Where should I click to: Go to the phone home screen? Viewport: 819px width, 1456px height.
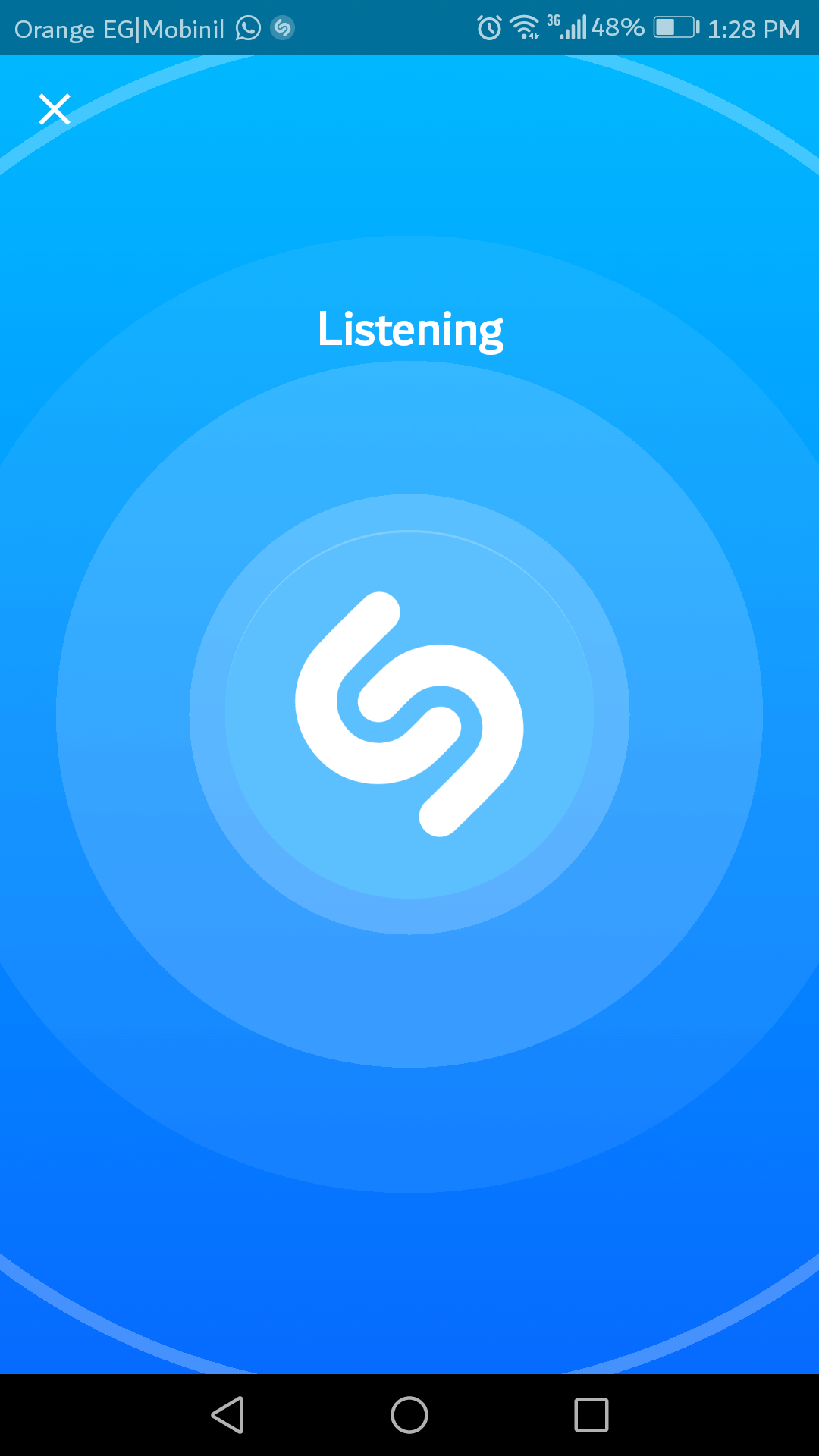pos(409,1415)
